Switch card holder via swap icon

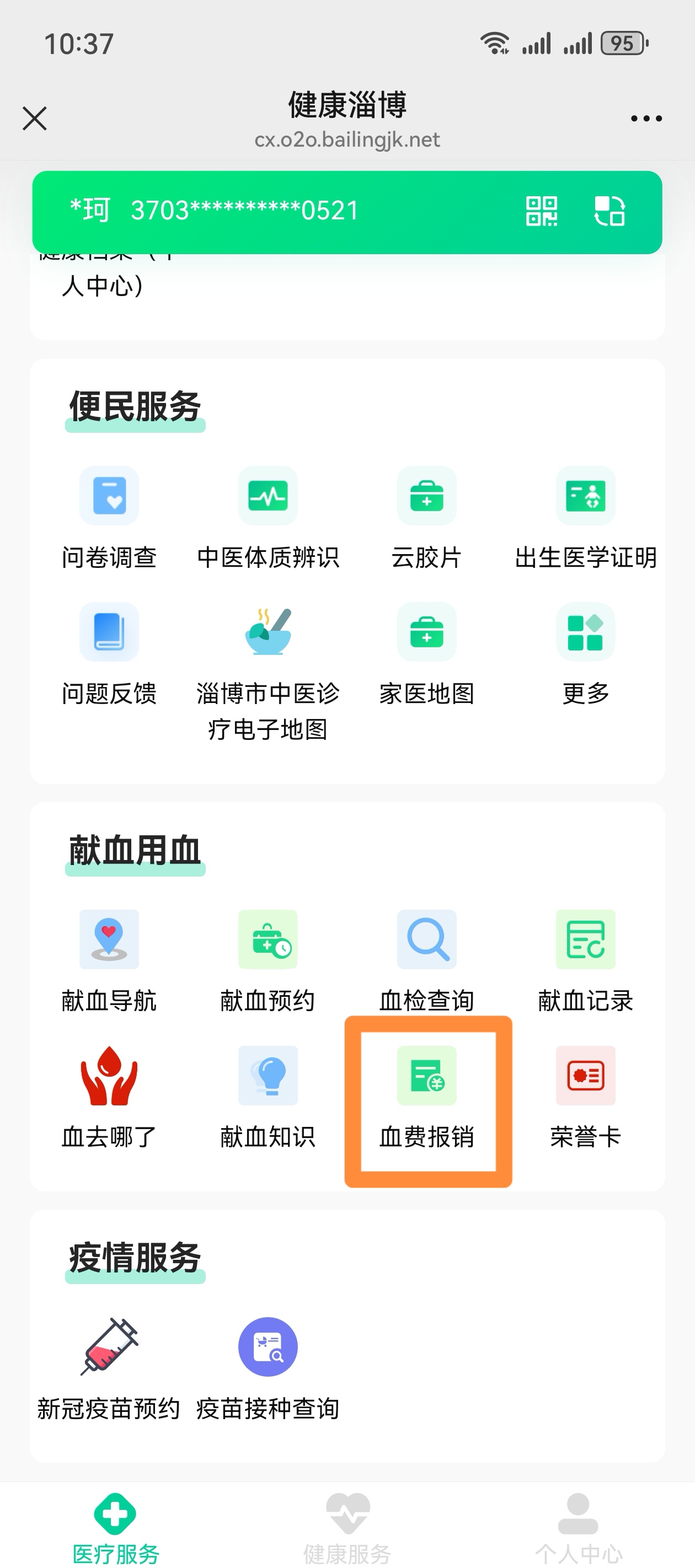(609, 211)
